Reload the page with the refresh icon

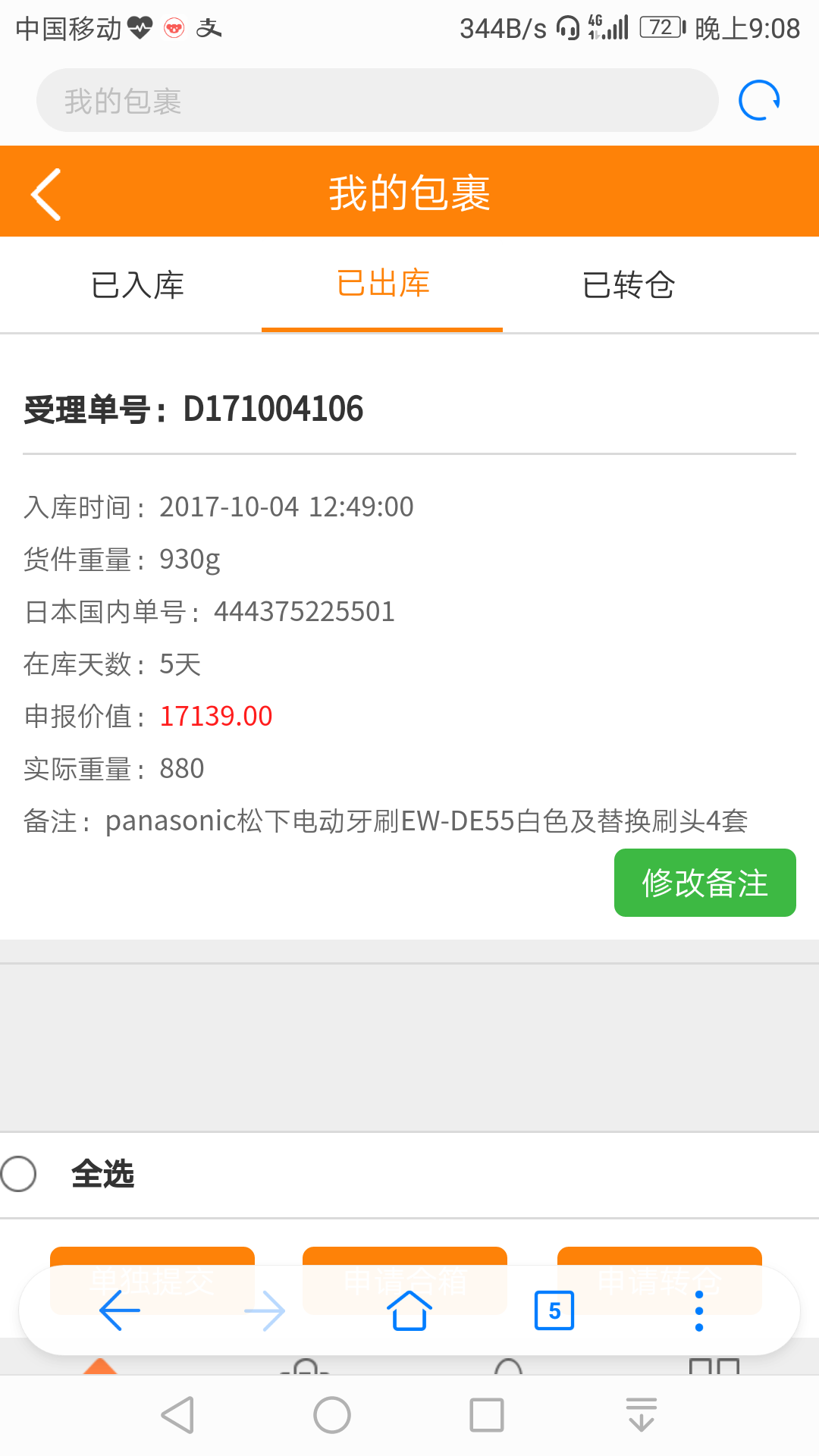759,100
